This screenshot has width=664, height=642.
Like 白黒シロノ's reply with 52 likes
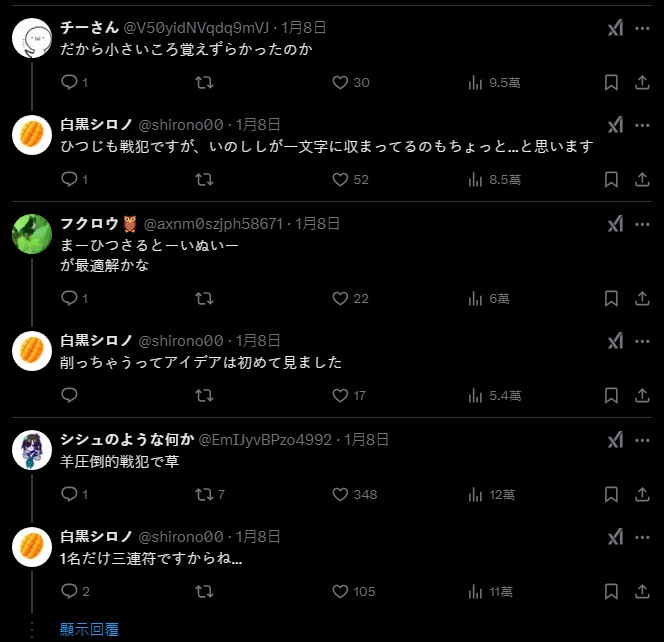[x=340, y=180]
